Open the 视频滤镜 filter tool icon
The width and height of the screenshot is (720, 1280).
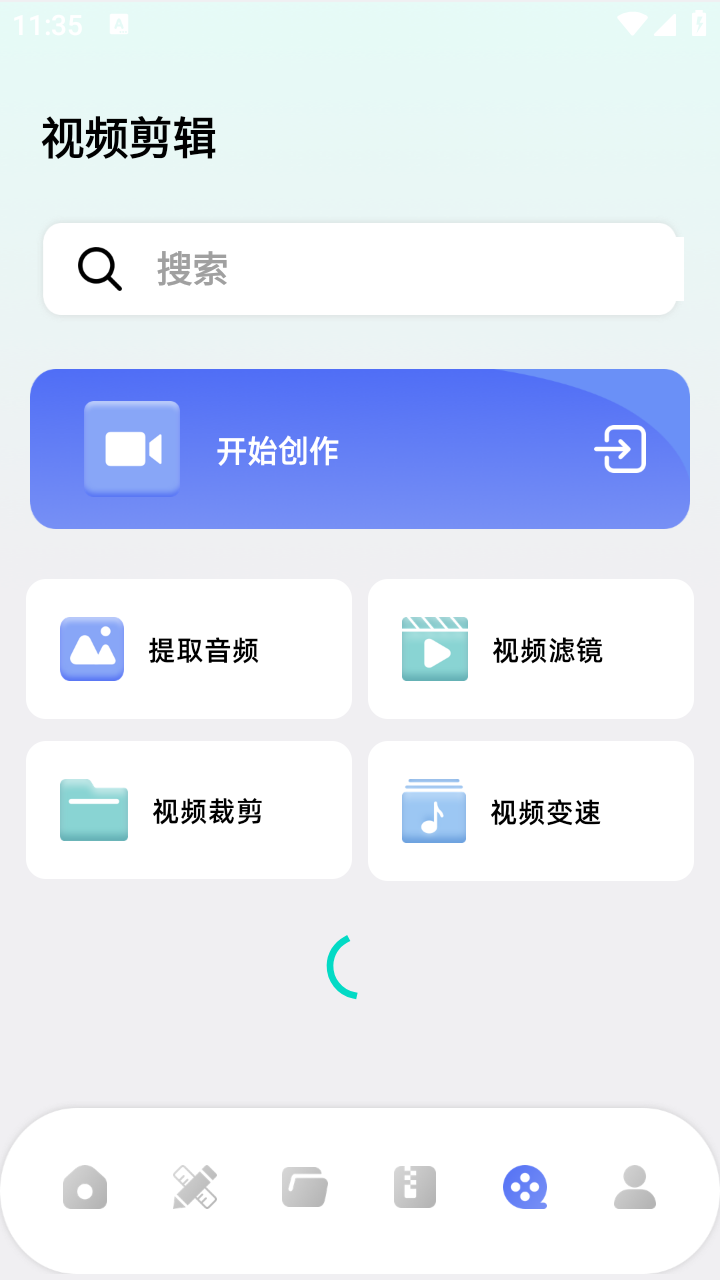(x=433, y=649)
